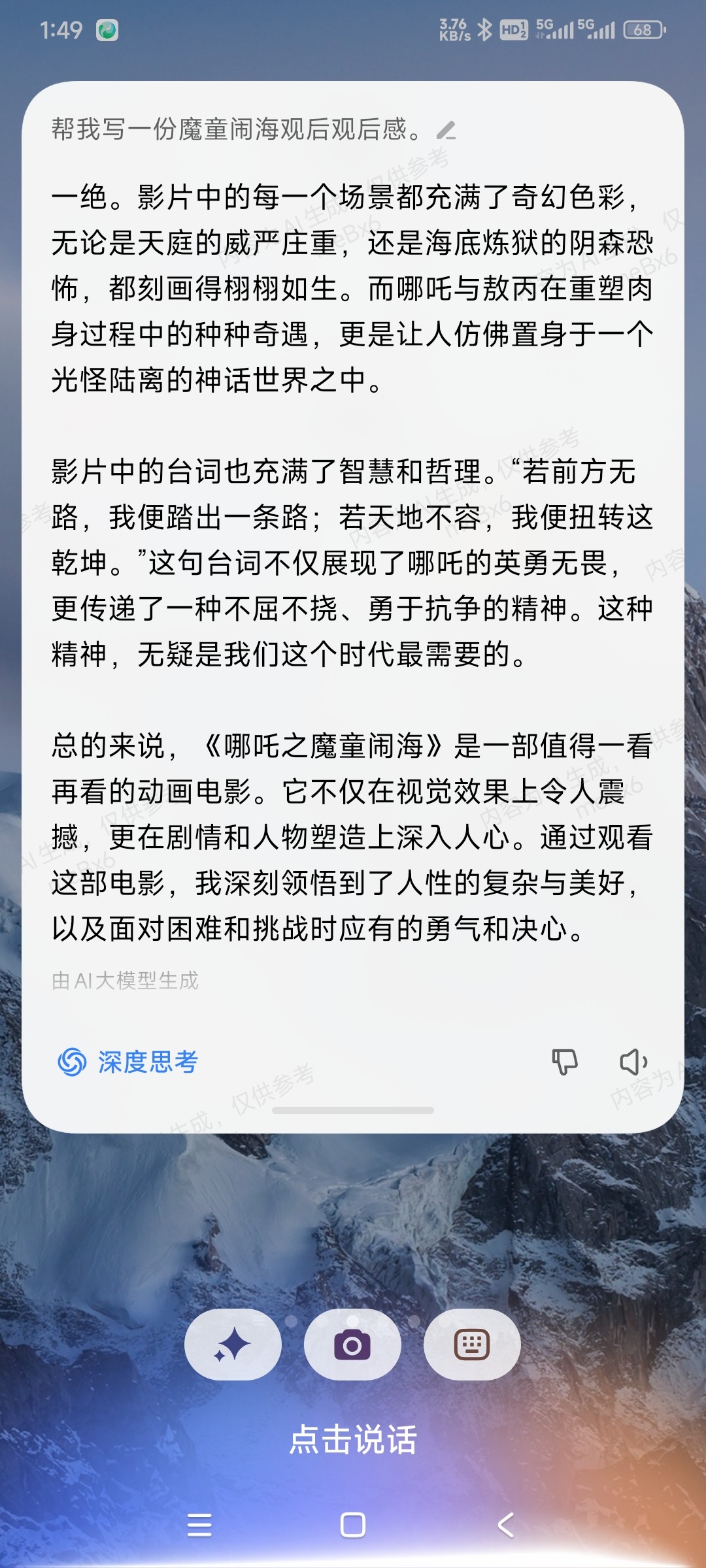Switch to keyboard input
This screenshot has width=706, height=1568.
coord(472,1345)
